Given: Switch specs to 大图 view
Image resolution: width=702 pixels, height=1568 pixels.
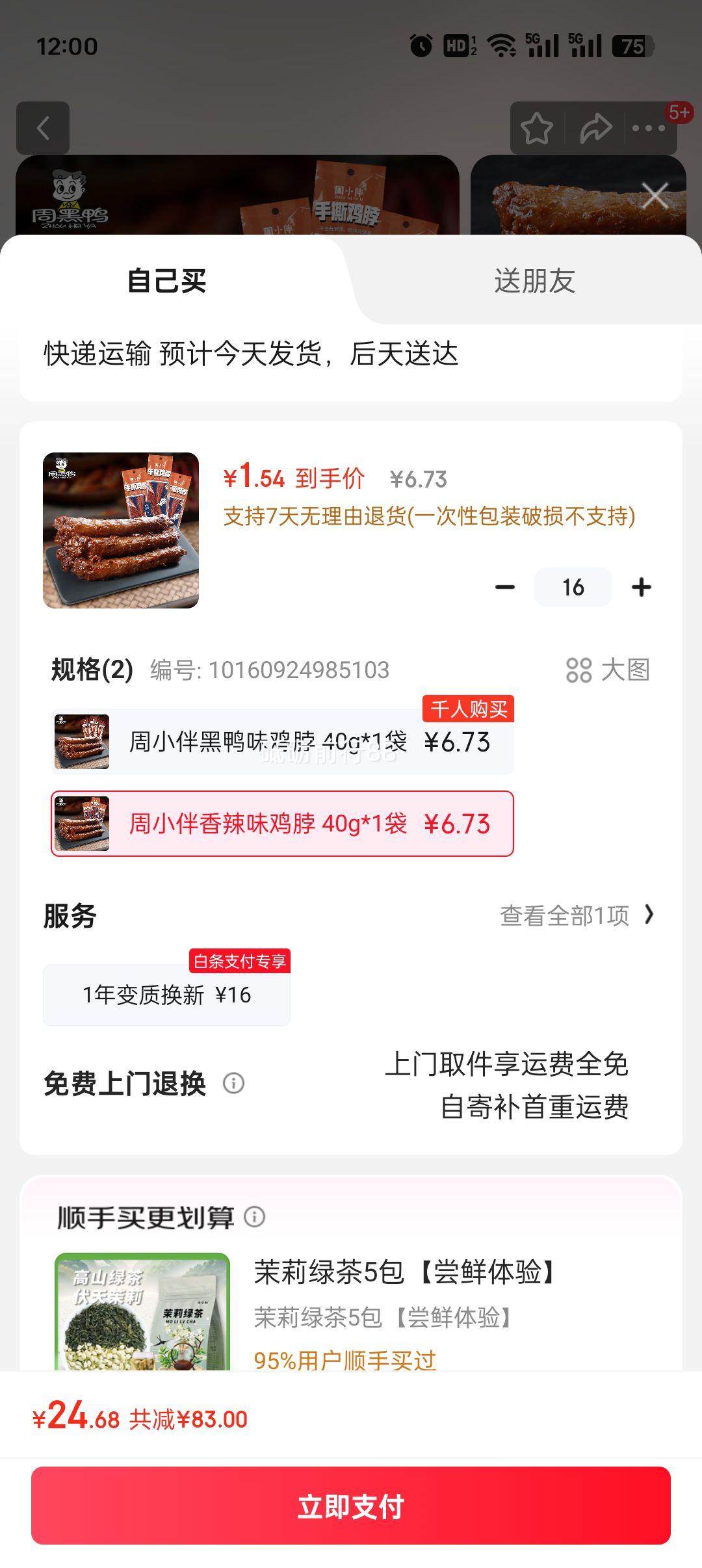Looking at the screenshot, I should click(x=608, y=670).
